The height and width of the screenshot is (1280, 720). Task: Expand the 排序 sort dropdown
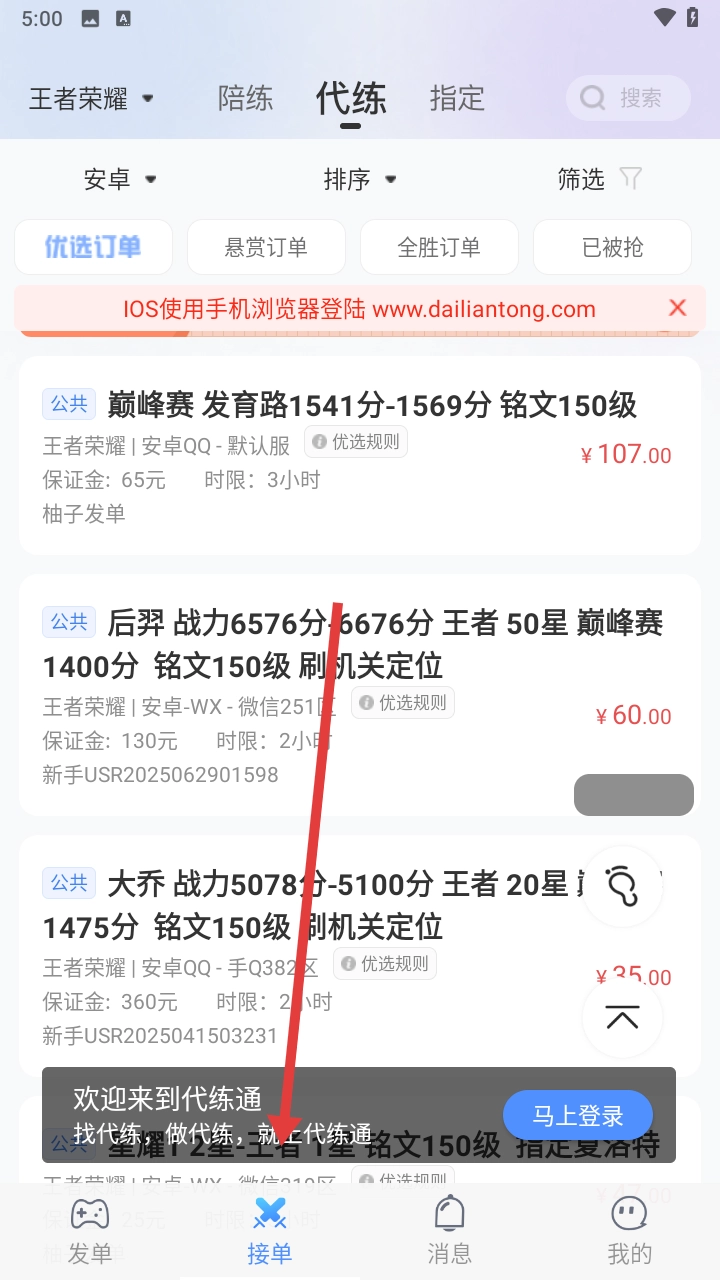360,179
